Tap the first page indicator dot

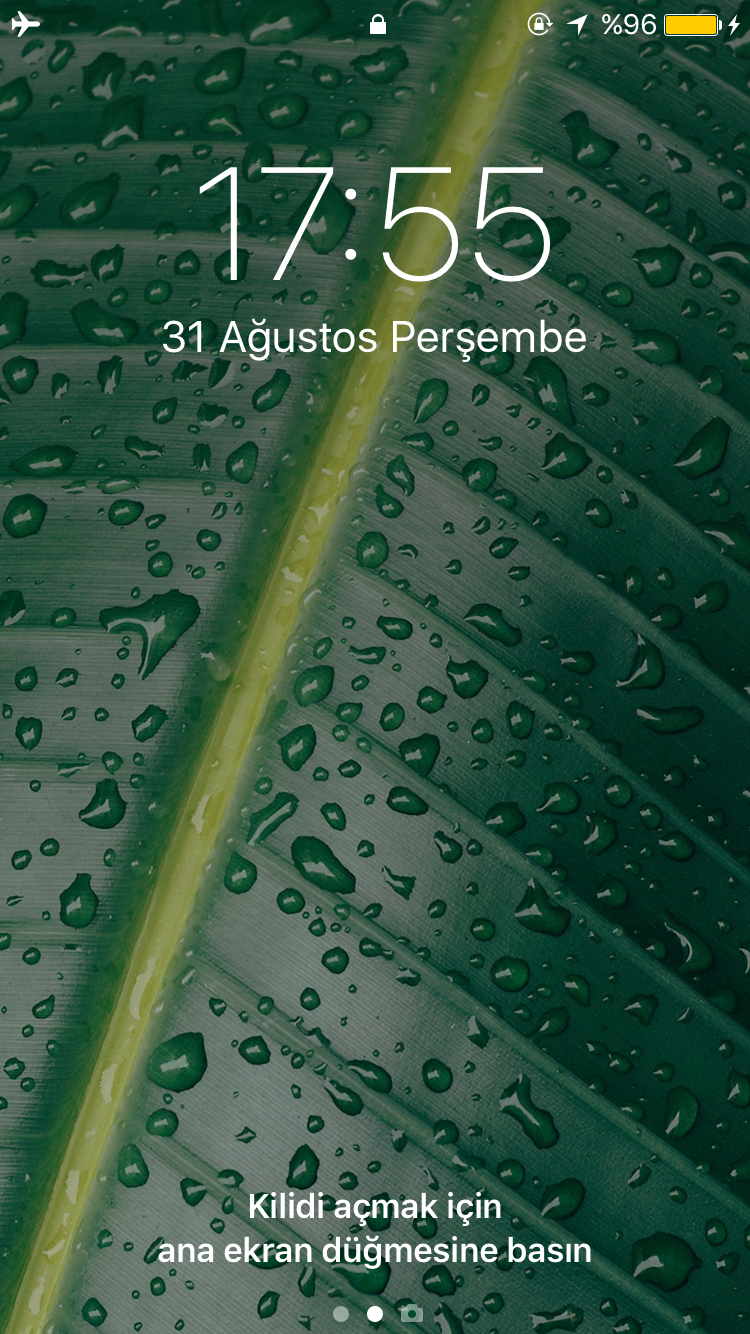[x=341, y=1314]
